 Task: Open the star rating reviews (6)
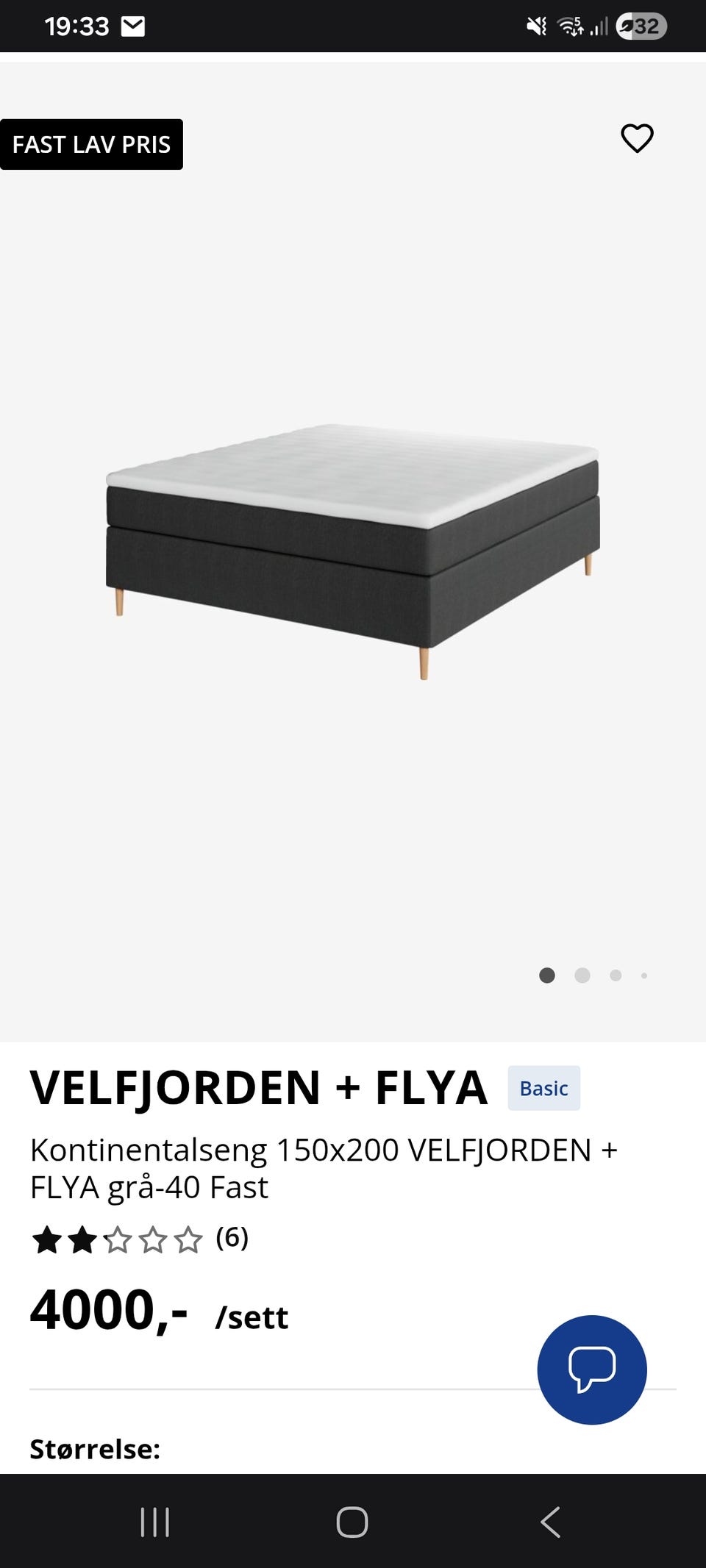click(140, 1239)
